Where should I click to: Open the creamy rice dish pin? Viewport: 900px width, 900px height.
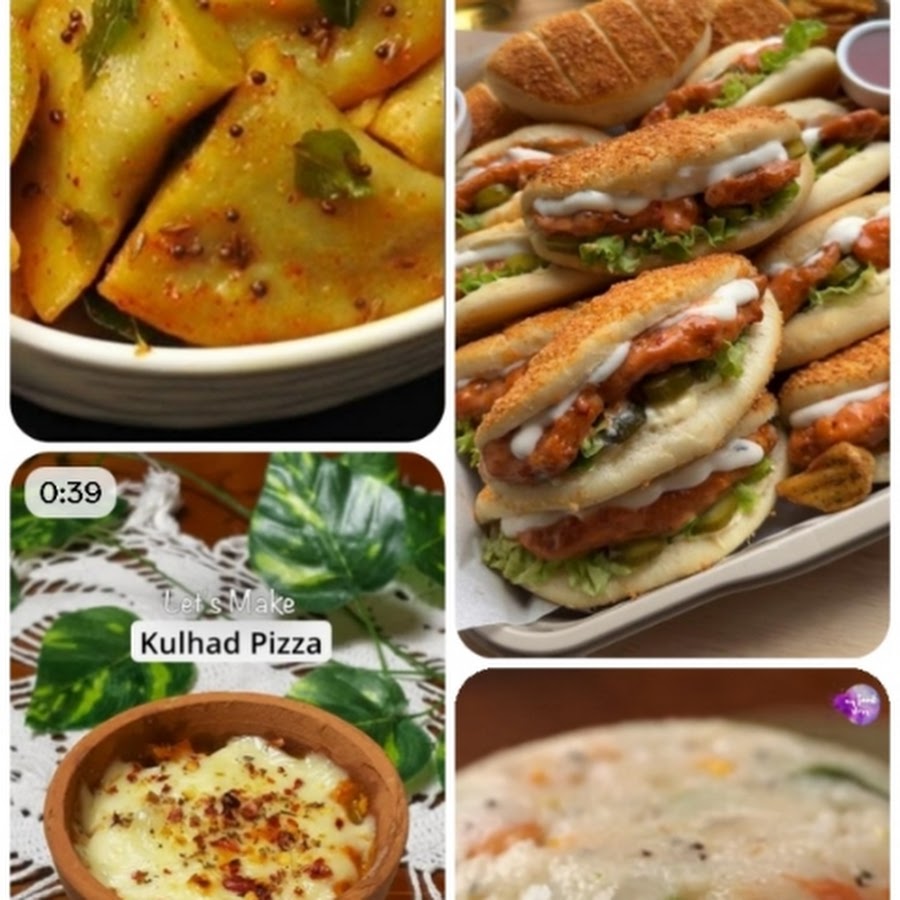point(672,800)
